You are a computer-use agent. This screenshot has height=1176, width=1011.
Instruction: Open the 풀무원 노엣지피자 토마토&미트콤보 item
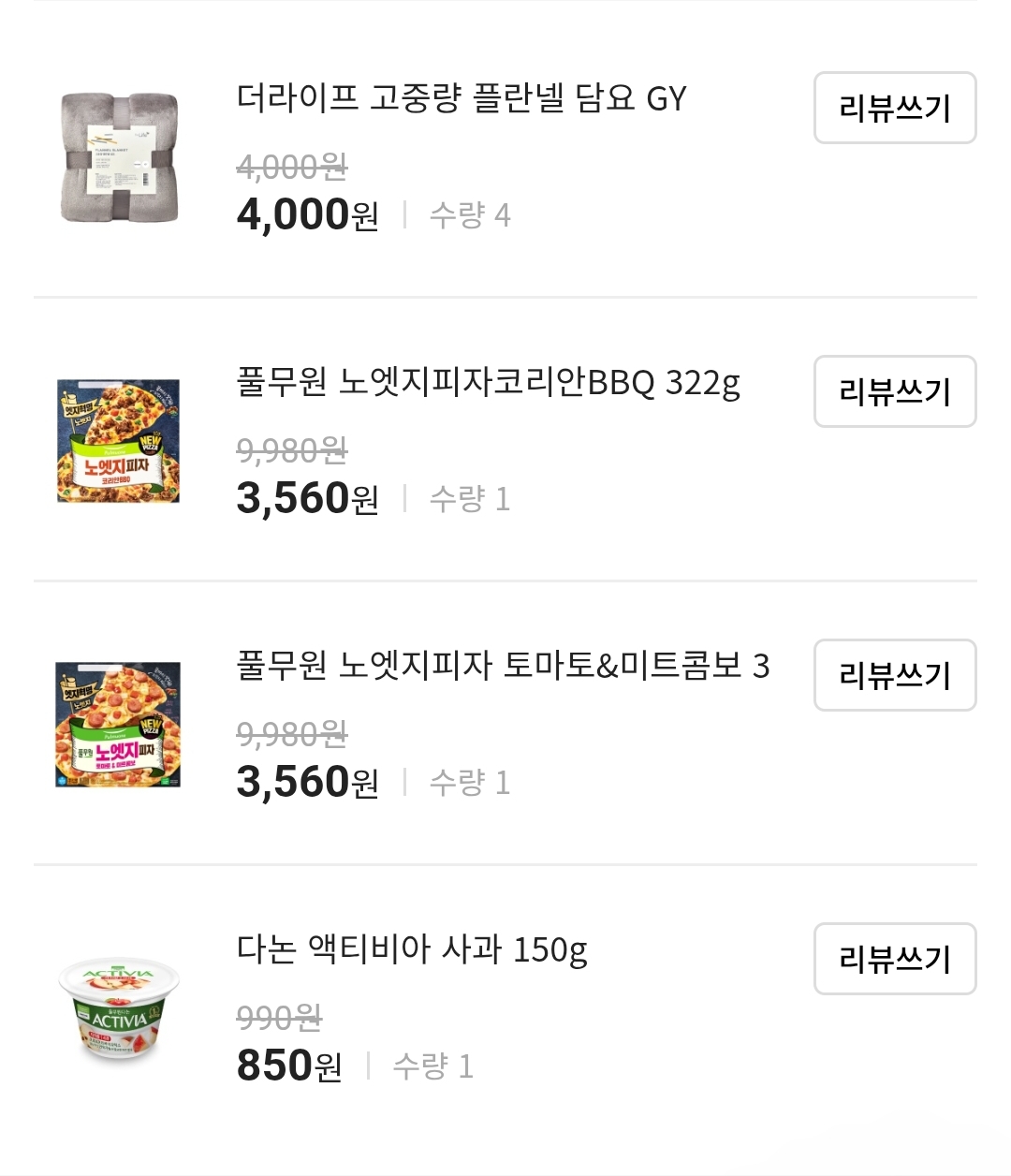[x=502, y=666]
